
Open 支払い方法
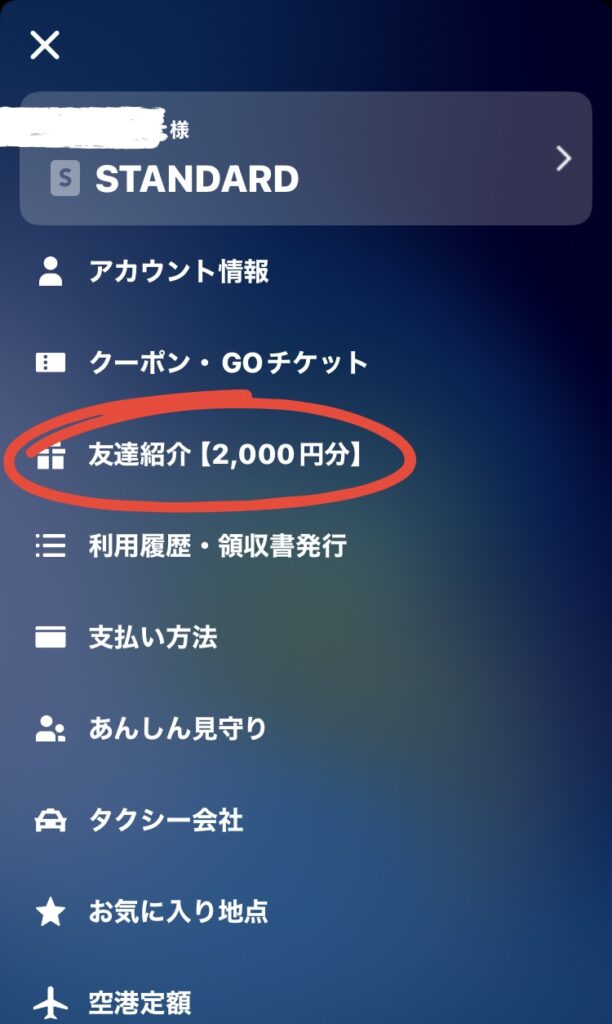coord(152,637)
